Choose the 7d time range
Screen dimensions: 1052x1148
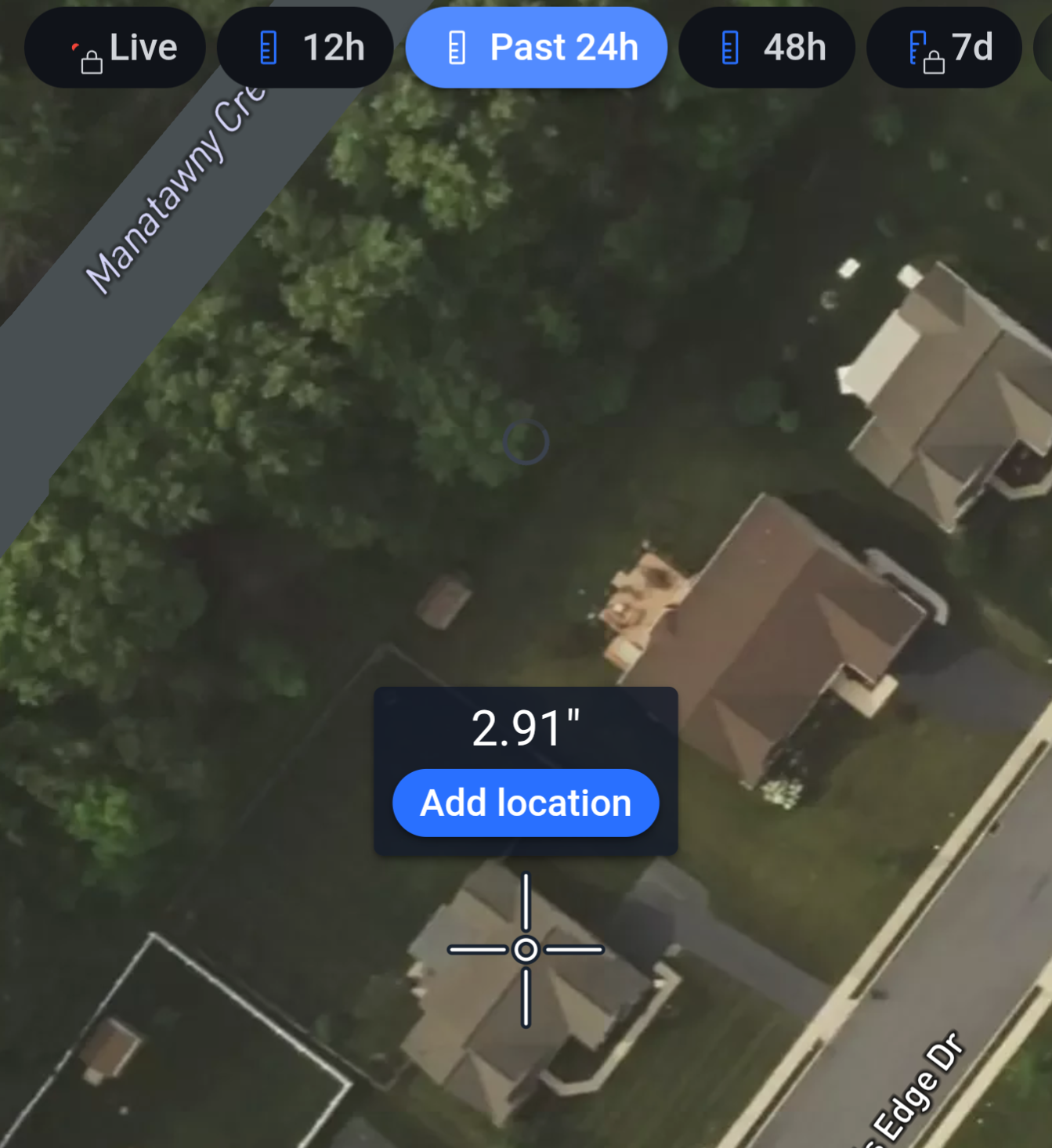coord(944,48)
